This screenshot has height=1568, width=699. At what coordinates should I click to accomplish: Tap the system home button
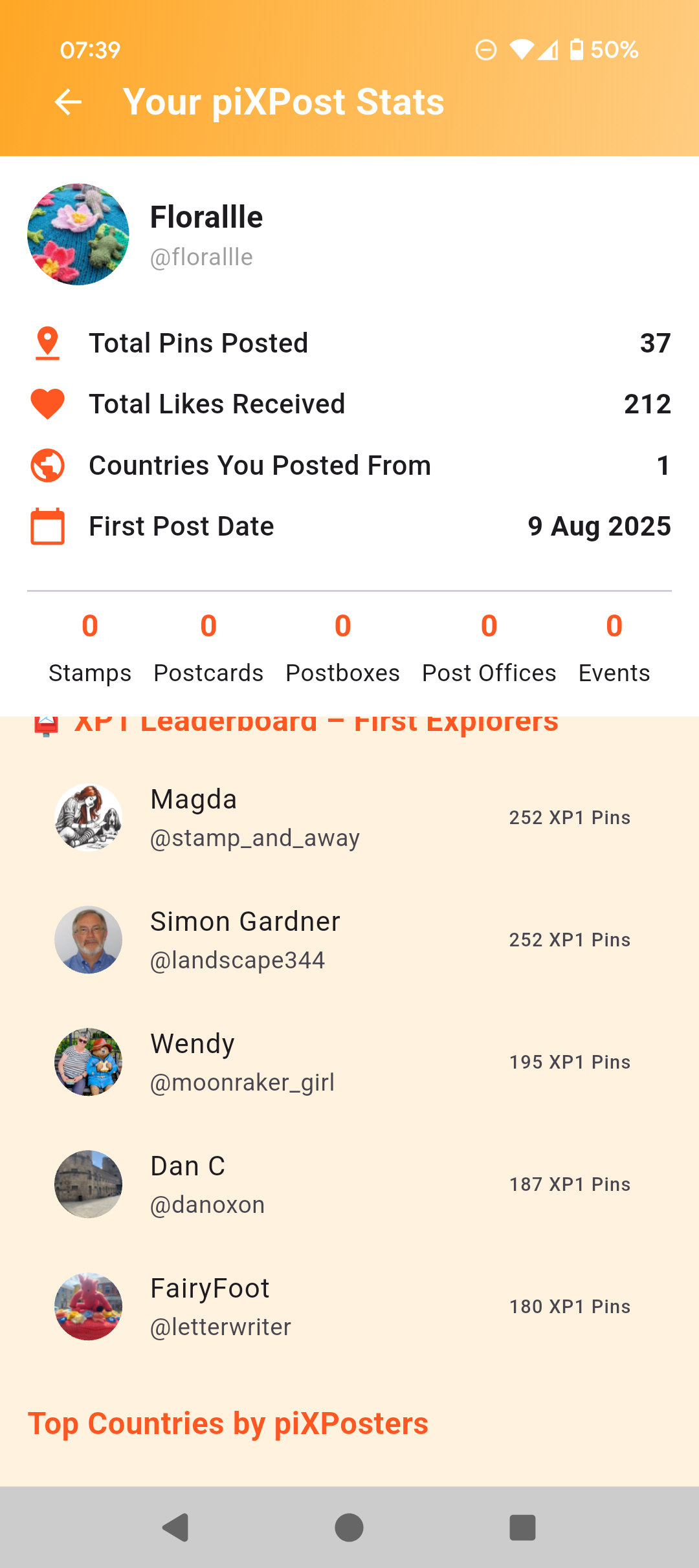point(349,1528)
